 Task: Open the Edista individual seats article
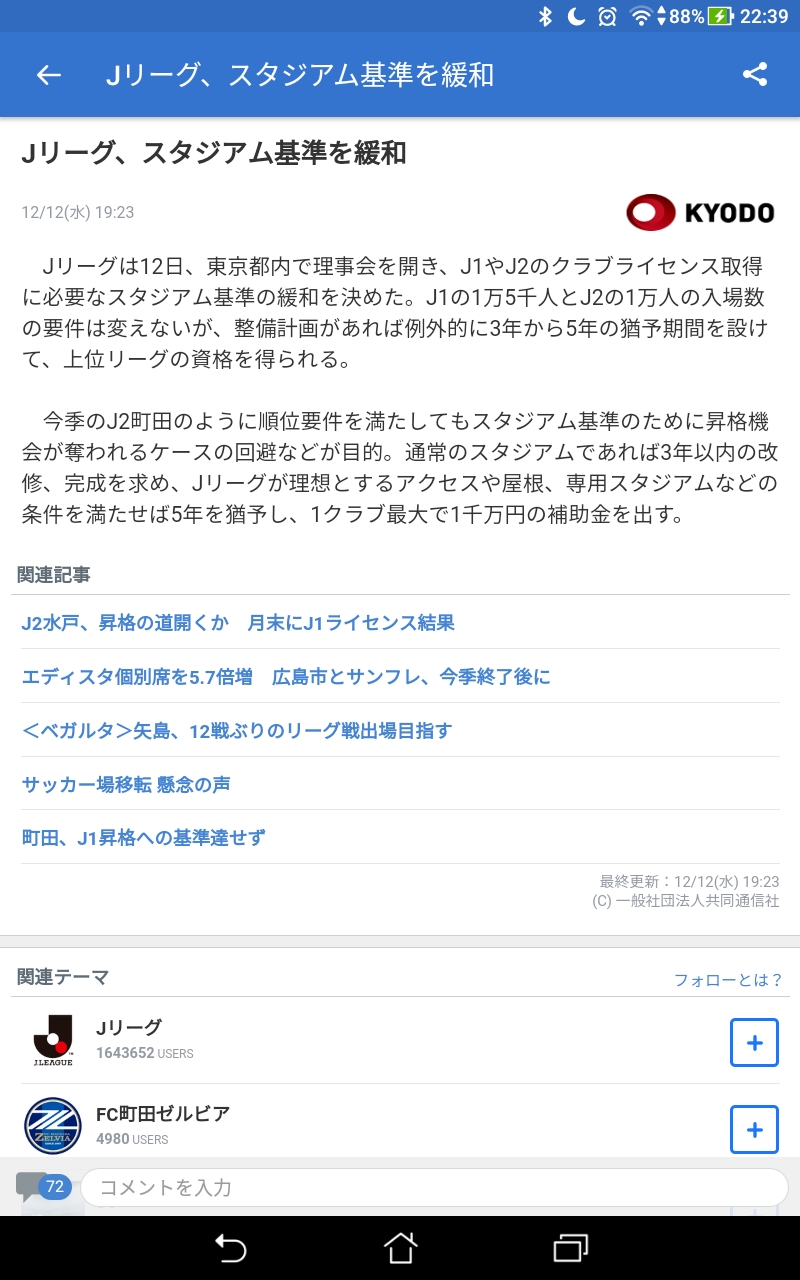(286, 677)
